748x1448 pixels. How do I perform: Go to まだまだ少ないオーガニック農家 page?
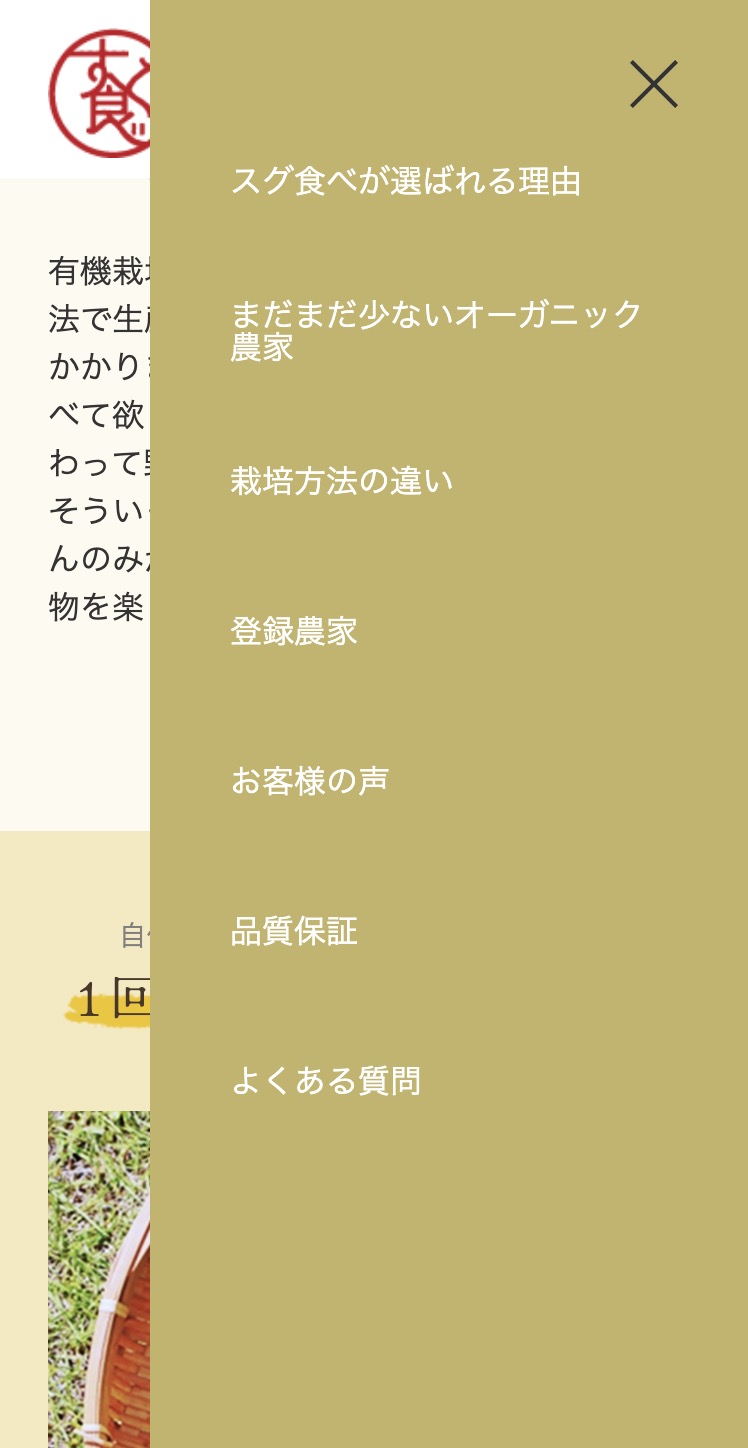point(436,331)
